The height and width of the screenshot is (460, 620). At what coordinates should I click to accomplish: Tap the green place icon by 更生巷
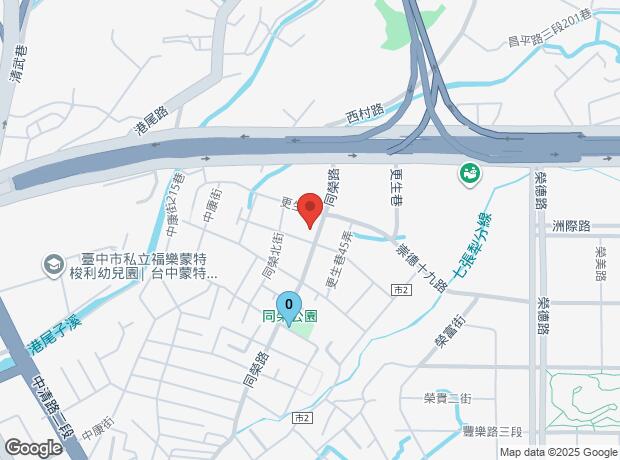(468, 175)
